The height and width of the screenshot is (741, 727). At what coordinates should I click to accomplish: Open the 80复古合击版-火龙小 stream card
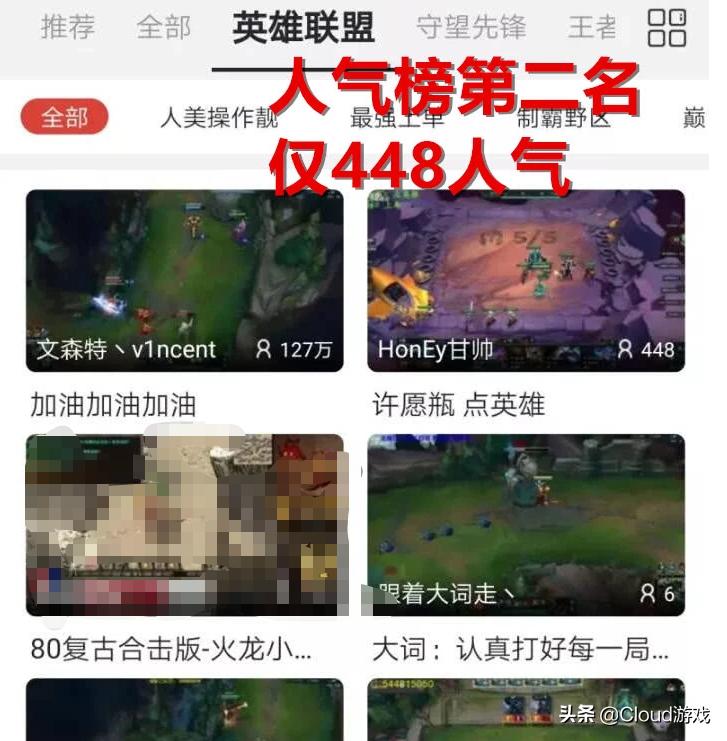click(x=184, y=524)
